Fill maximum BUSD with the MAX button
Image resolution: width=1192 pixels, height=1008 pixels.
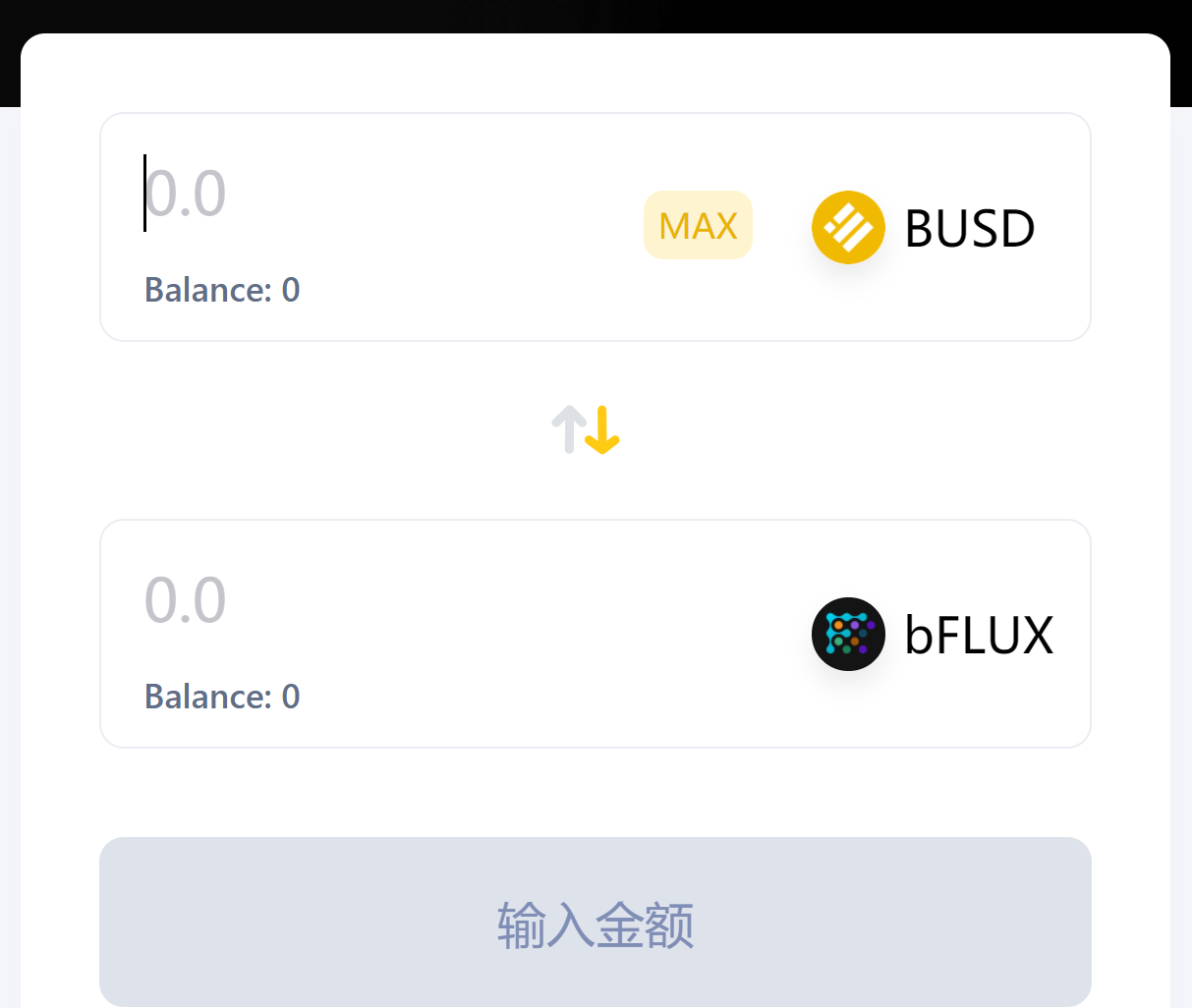click(x=698, y=226)
